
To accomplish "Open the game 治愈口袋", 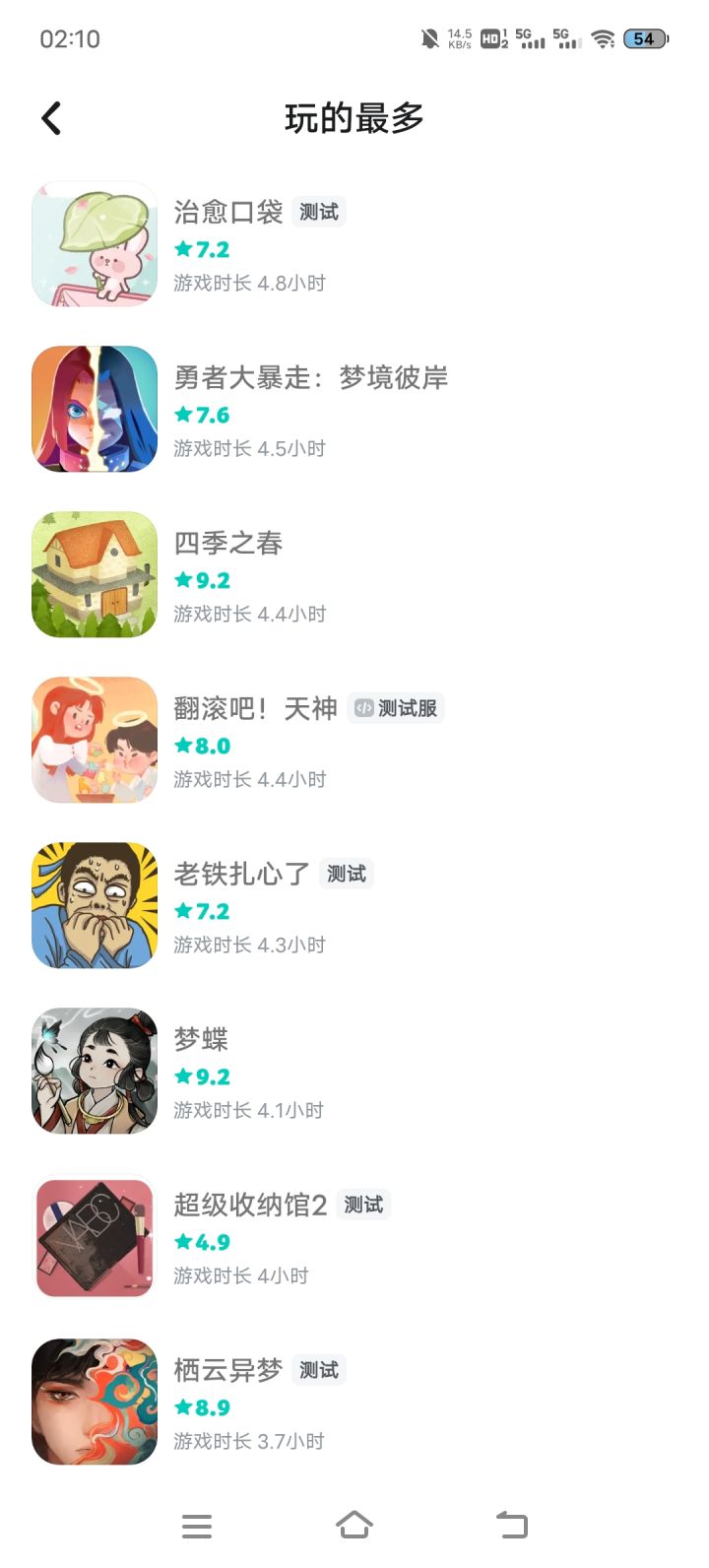I will coord(354,243).
